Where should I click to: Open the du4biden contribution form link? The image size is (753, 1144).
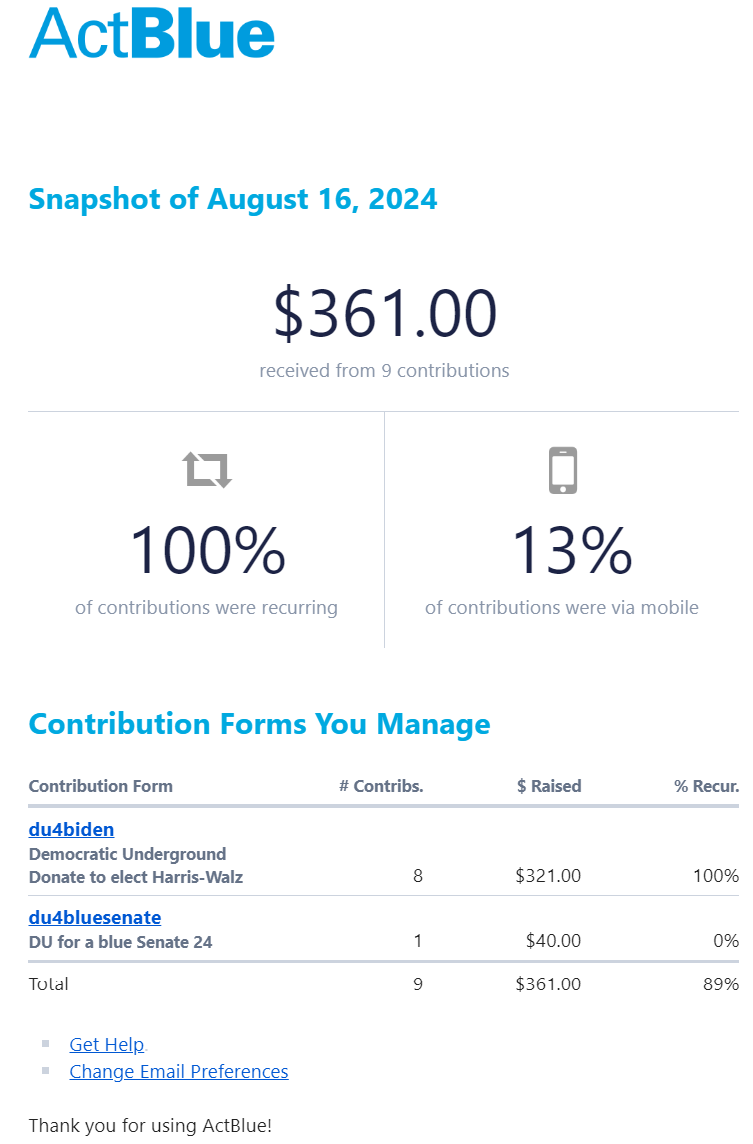(71, 829)
